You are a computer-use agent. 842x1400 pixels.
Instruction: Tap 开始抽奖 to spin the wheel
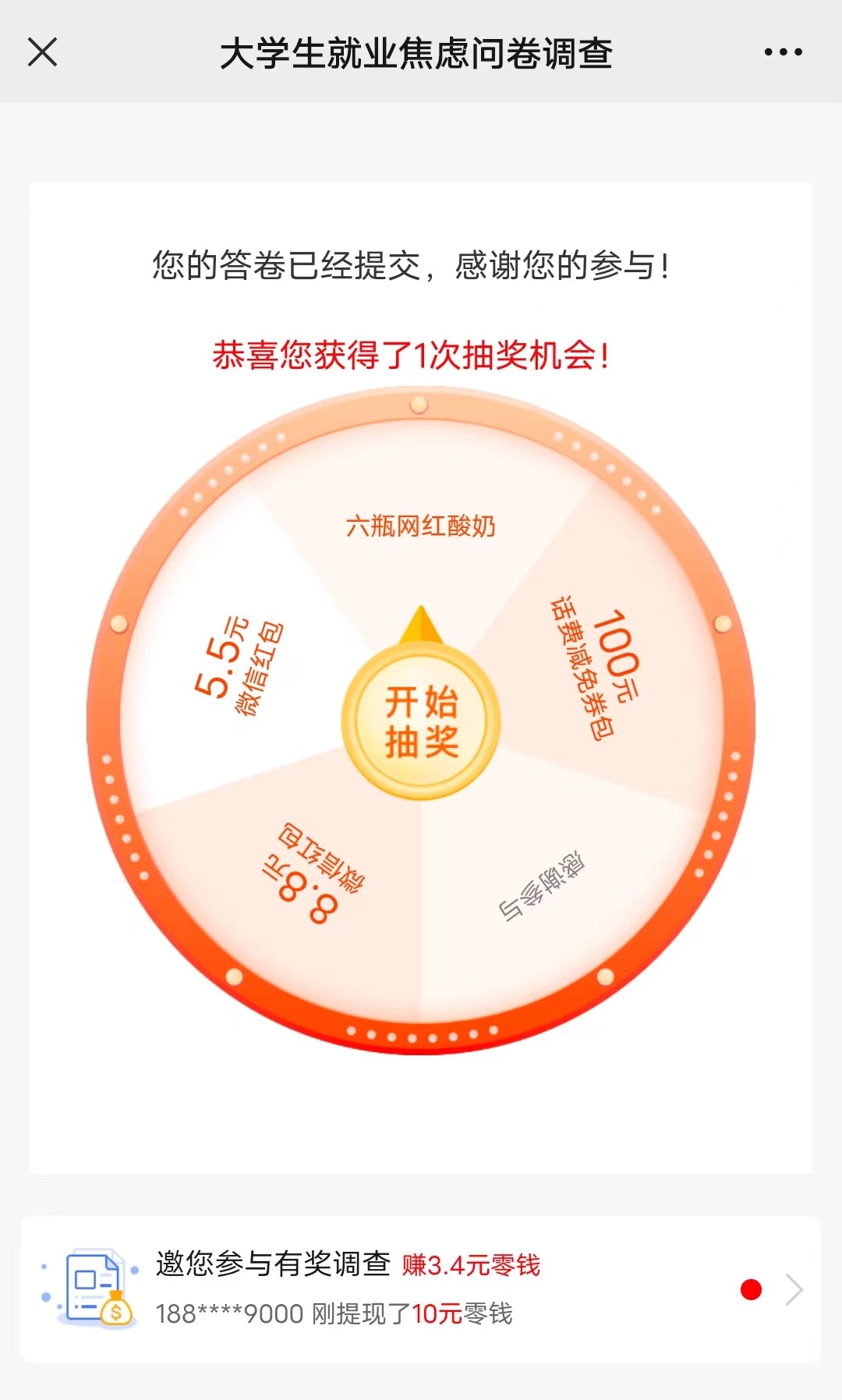[x=421, y=721]
